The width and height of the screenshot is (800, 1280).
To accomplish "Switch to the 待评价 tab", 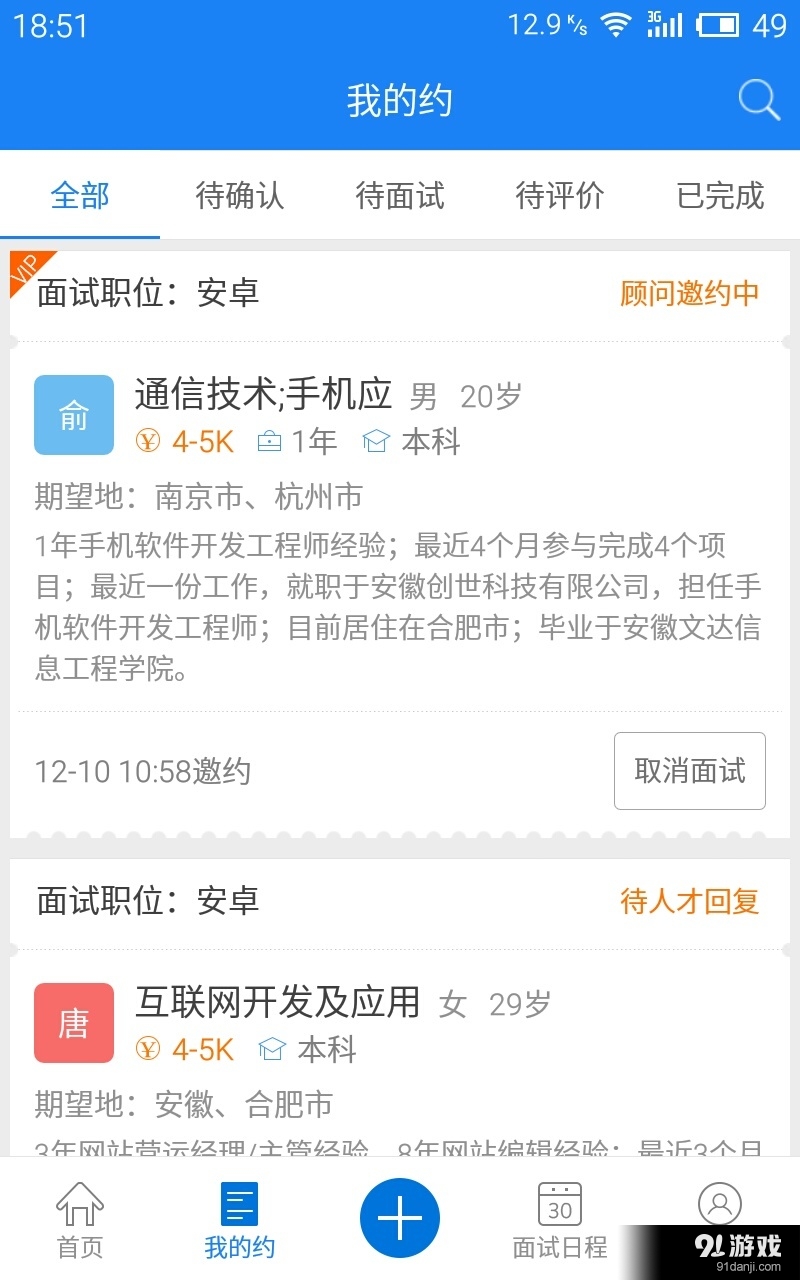I will coord(559,197).
